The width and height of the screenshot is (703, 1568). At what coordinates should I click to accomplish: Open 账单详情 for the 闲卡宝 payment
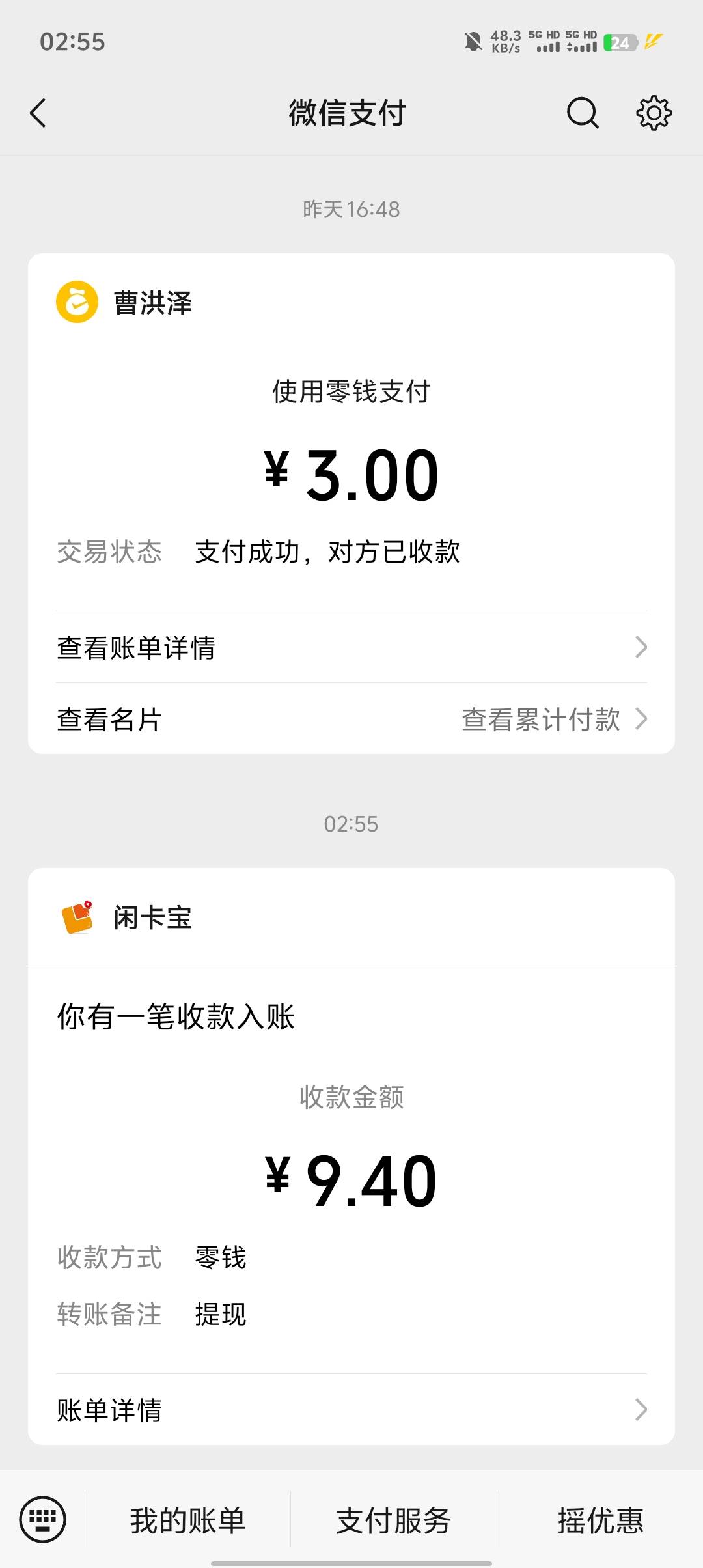tap(351, 1410)
